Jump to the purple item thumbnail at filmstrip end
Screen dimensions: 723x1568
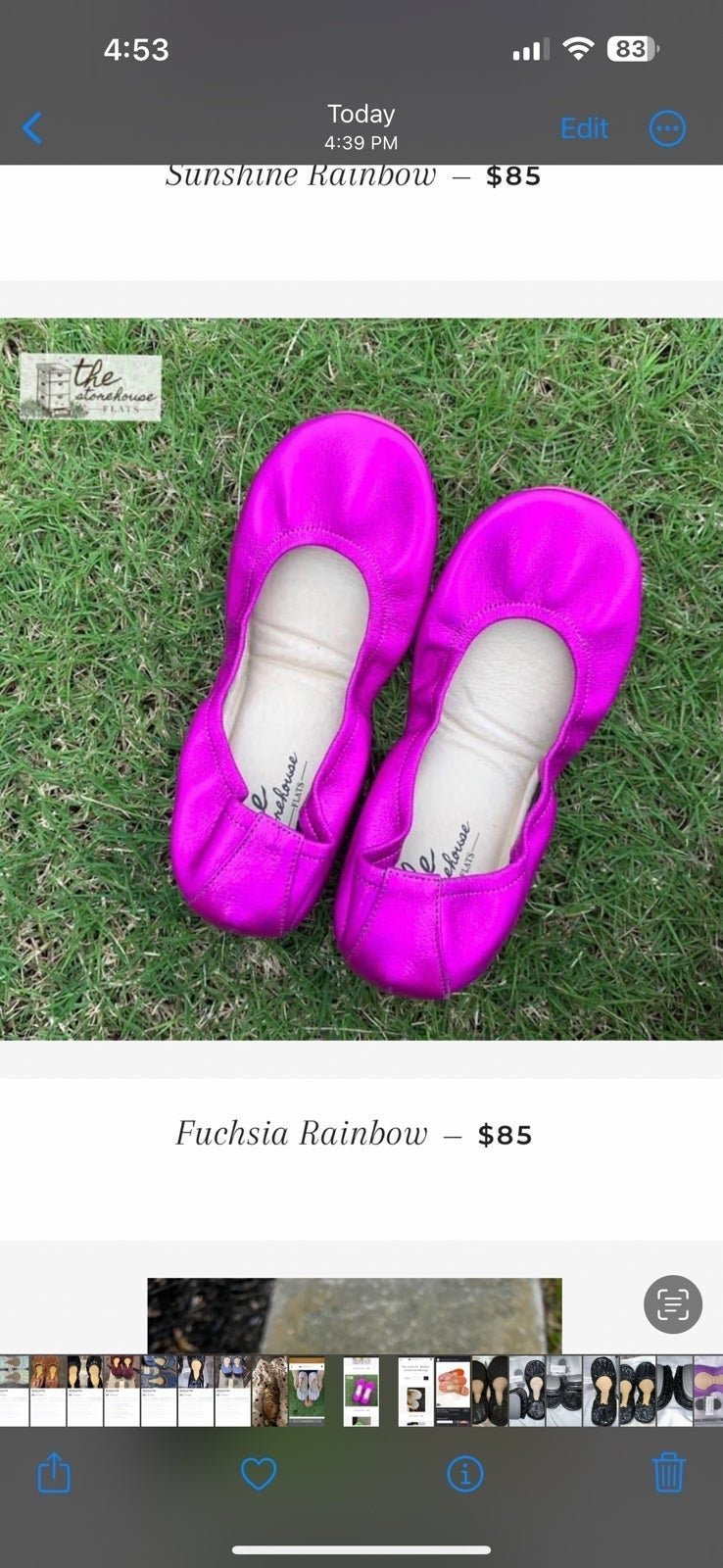(x=709, y=1391)
